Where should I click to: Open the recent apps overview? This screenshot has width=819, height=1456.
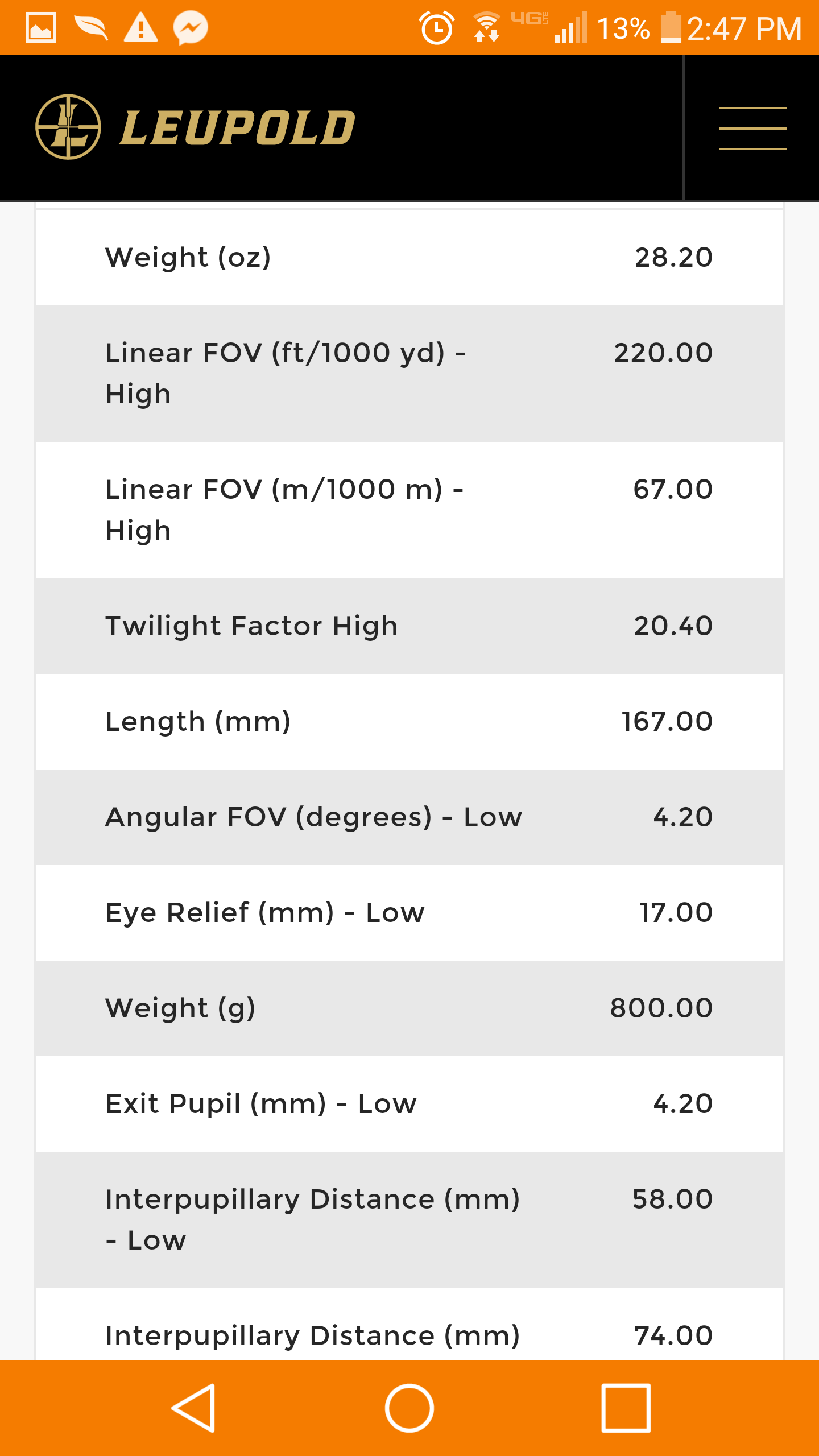[x=626, y=1408]
